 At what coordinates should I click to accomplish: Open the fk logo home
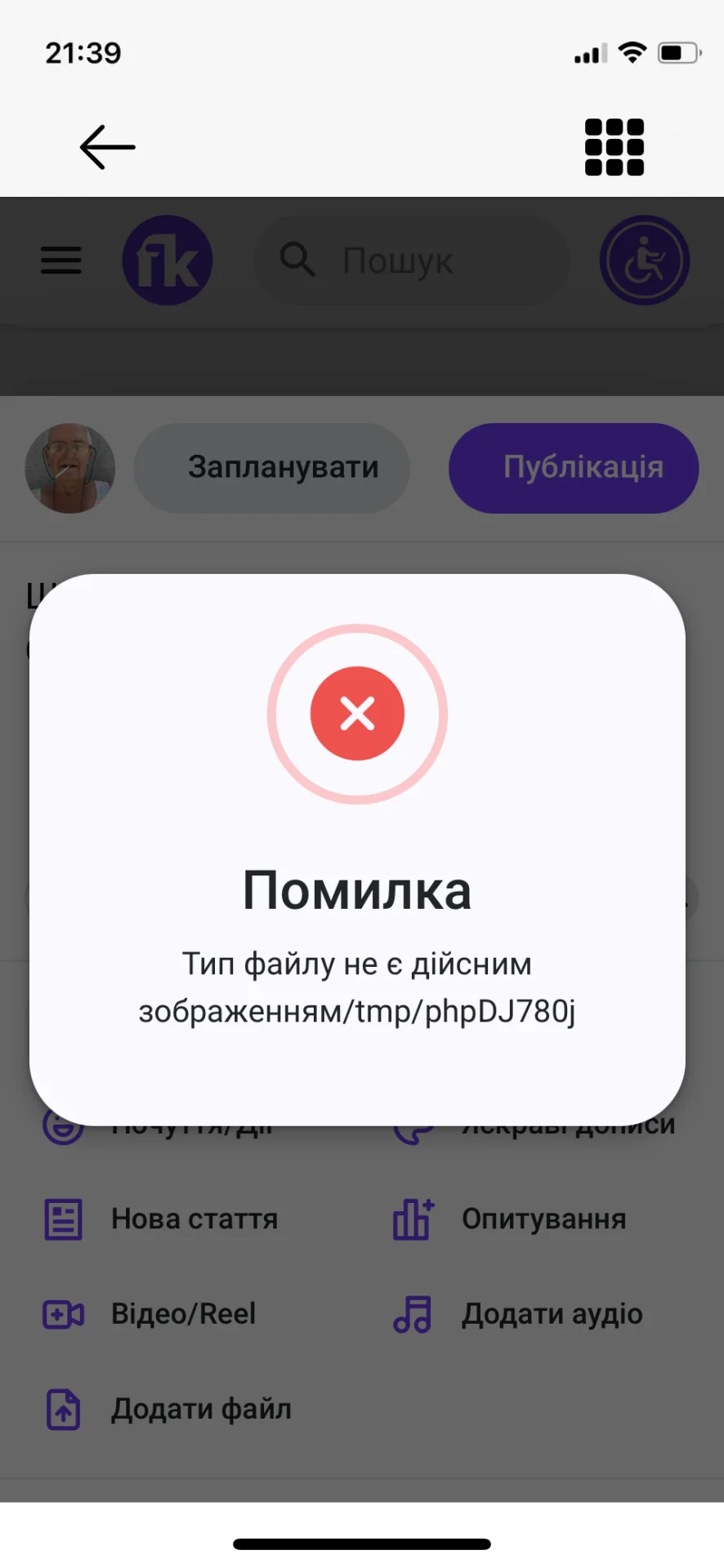[x=168, y=261]
